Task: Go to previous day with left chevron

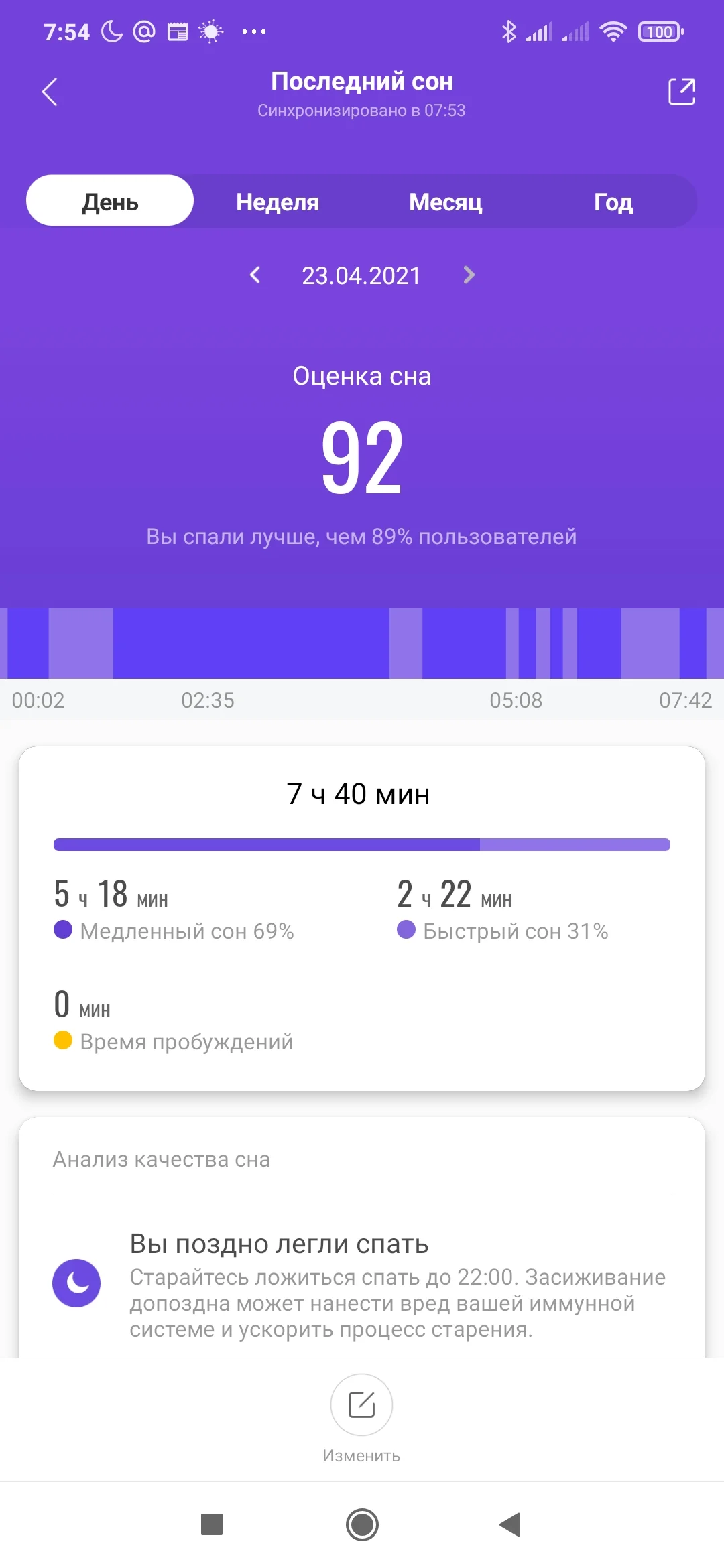Action: point(255,275)
